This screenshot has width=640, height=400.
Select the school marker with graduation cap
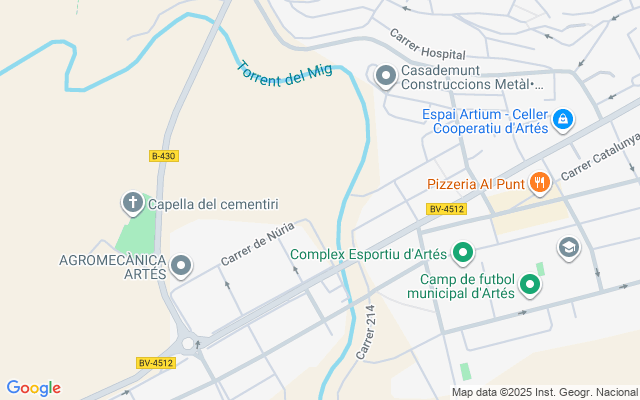(x=569, y=247)
